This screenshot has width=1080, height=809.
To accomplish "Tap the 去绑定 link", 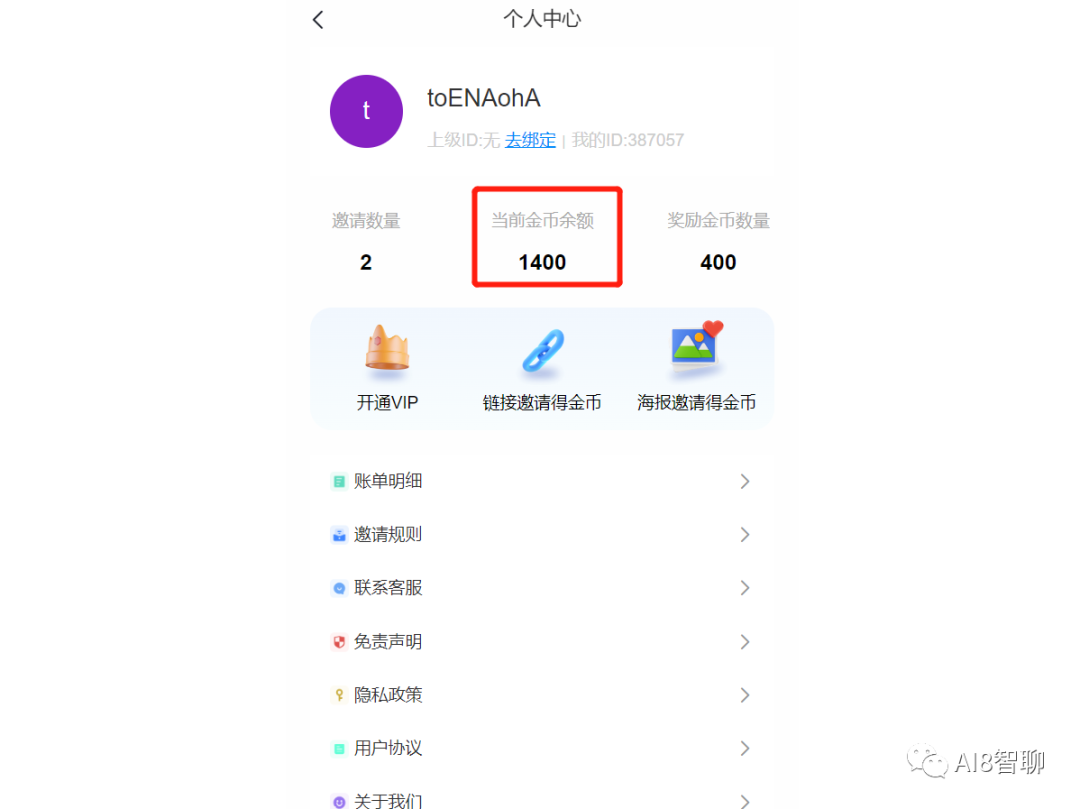I will [530, 140].
